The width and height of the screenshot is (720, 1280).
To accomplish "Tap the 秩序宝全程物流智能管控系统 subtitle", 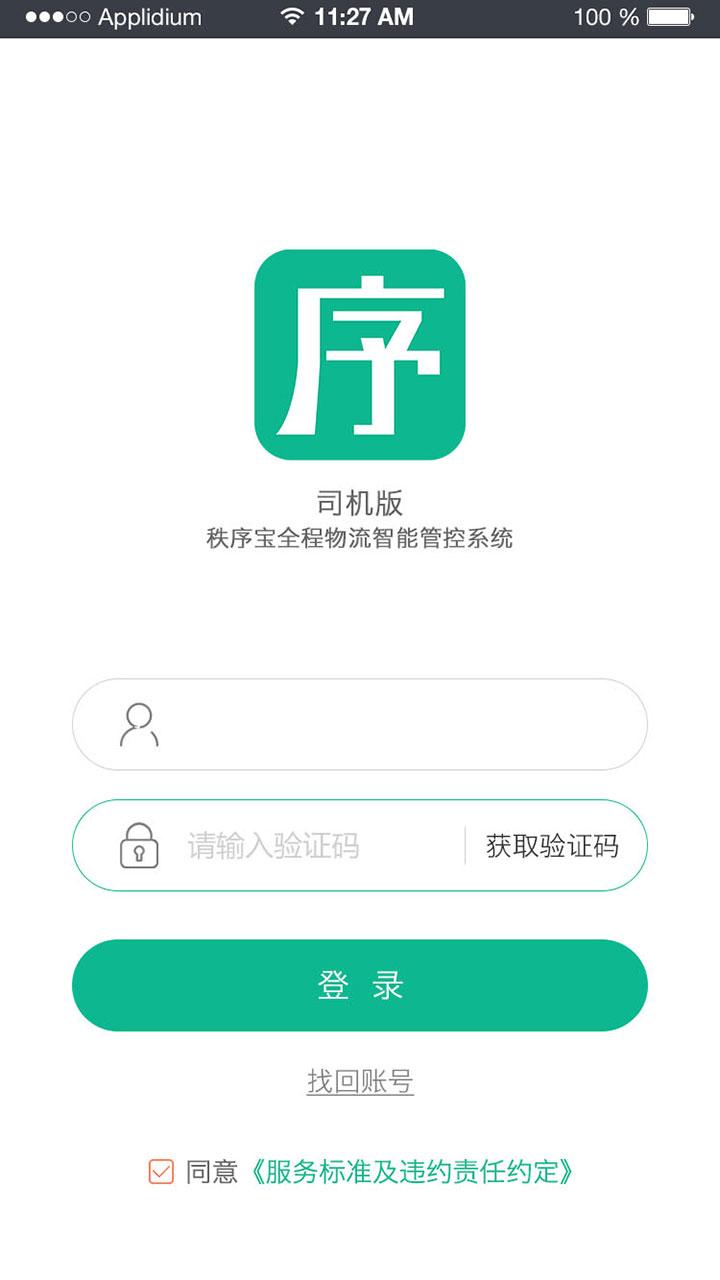I will 360,537.
